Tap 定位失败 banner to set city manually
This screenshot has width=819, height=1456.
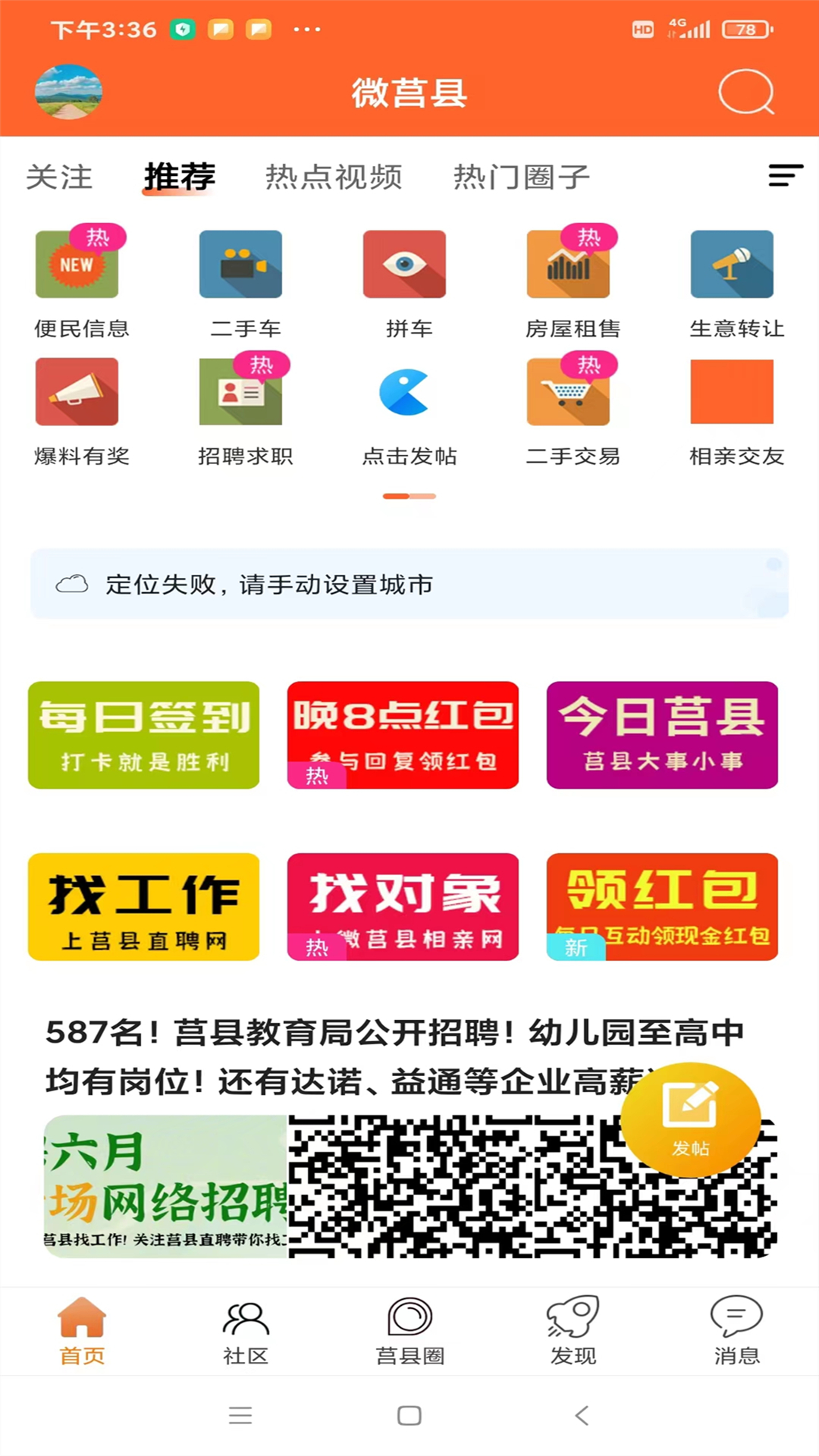(409, 584)
